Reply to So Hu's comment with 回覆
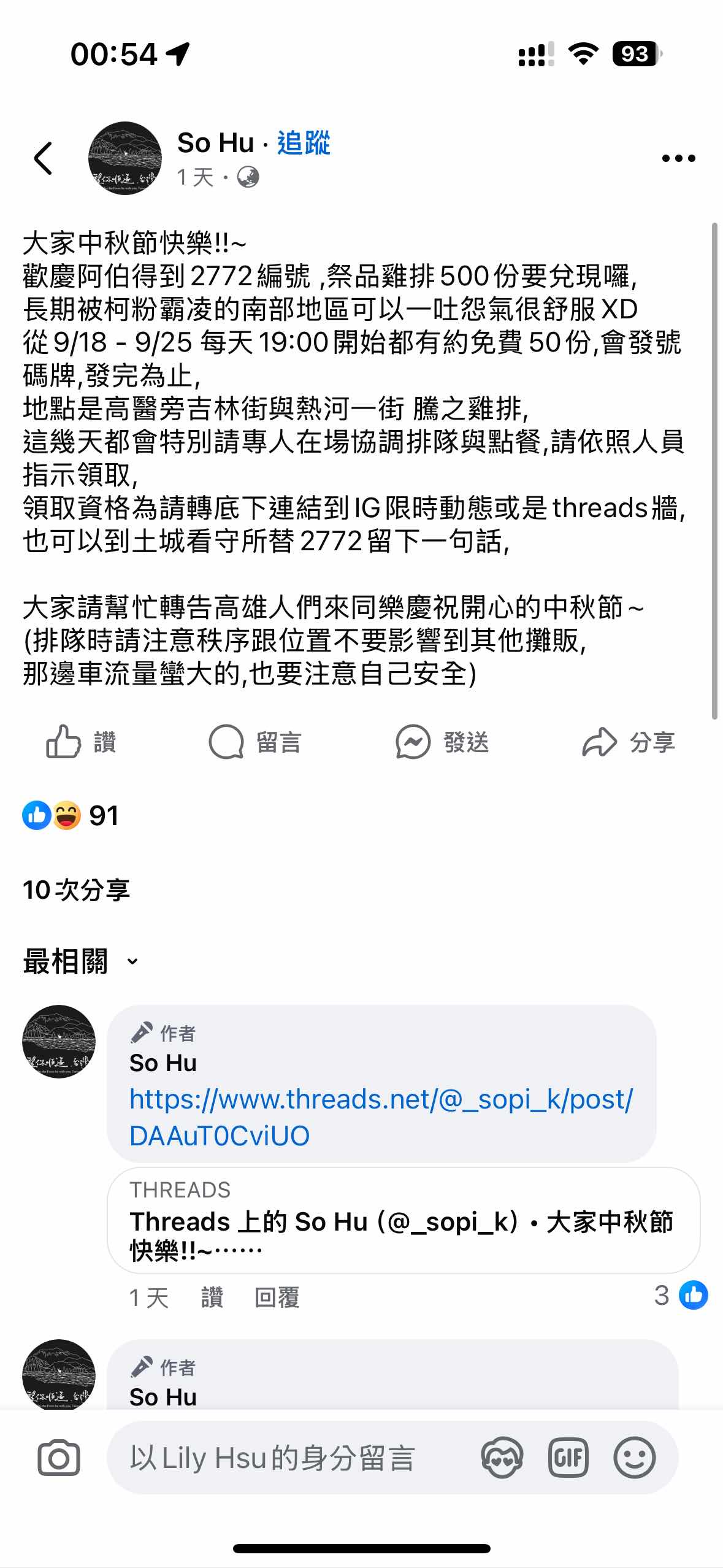This screenshot has width=723, height=1568. pyautogui.click(x=277, y=1297)
